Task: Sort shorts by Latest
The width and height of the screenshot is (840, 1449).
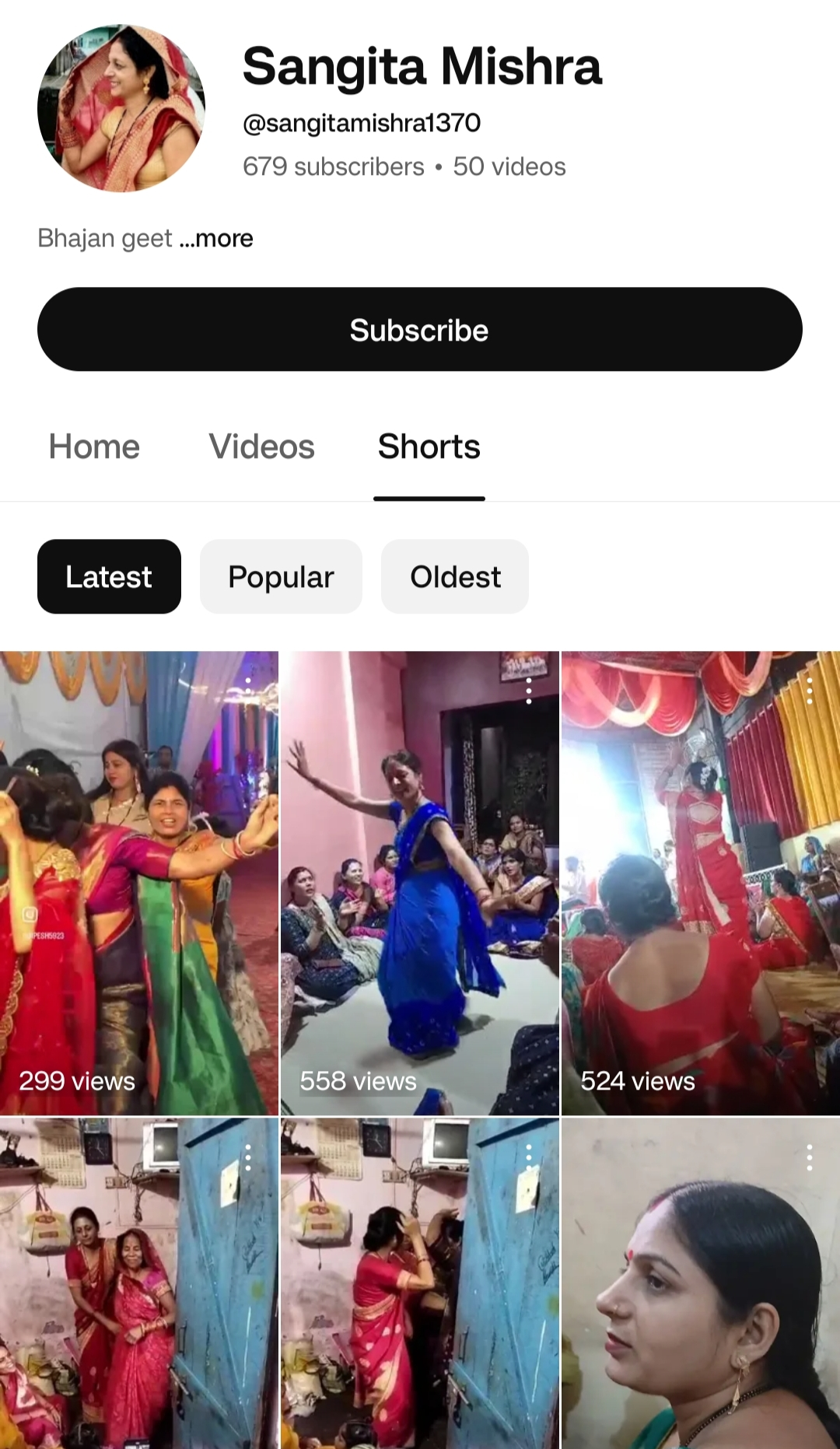Action: (x=109, y=576)
